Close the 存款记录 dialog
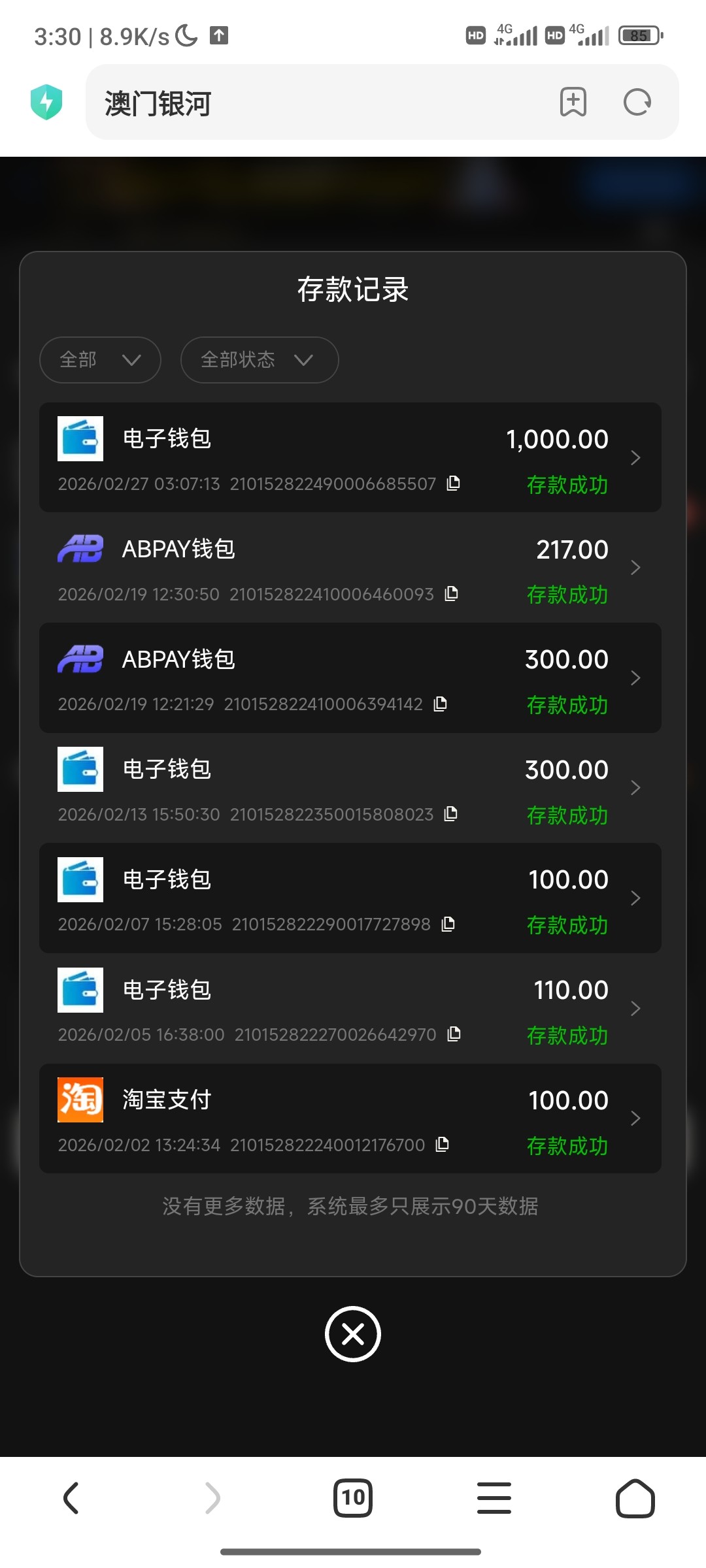Viewport: 706px width, 1568px height. [x=353, y=1334]
